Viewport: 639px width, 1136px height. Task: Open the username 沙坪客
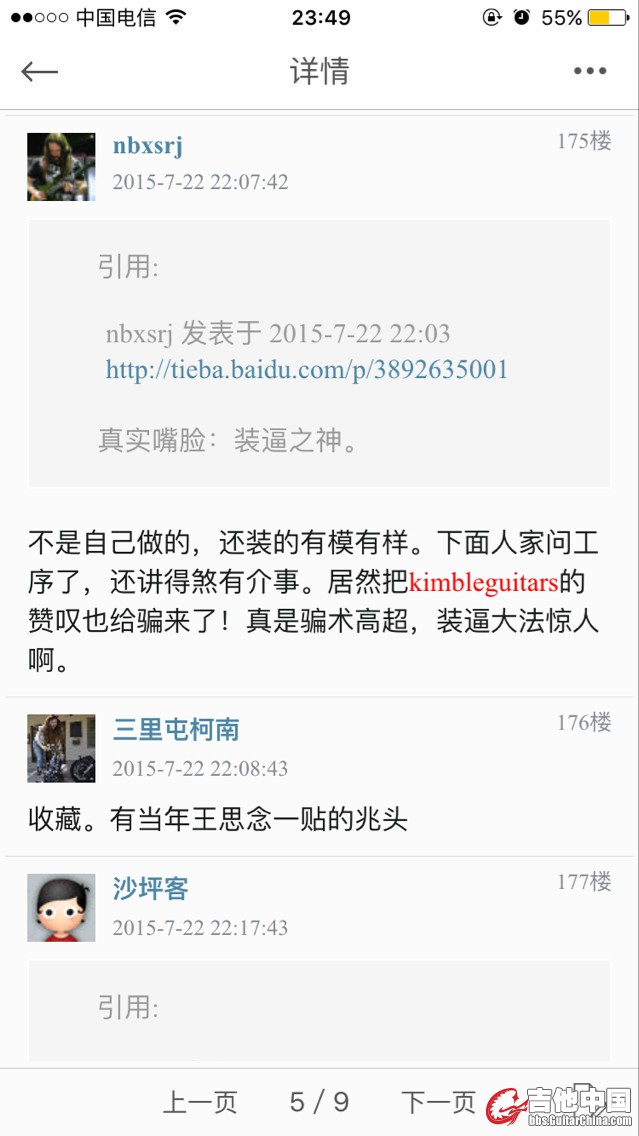pyautogui.click(x=150, y=888)
